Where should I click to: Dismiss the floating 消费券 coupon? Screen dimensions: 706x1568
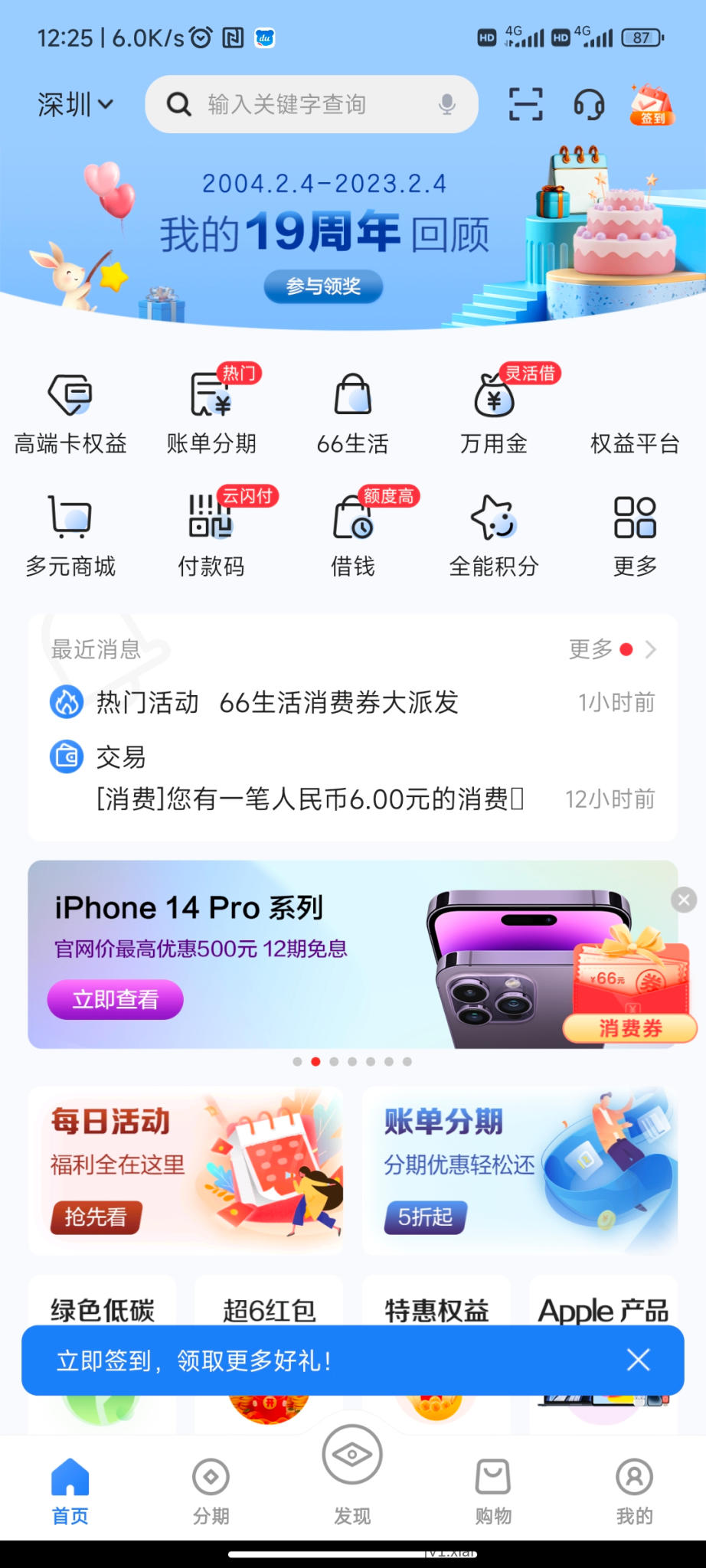tap(684, 900)
